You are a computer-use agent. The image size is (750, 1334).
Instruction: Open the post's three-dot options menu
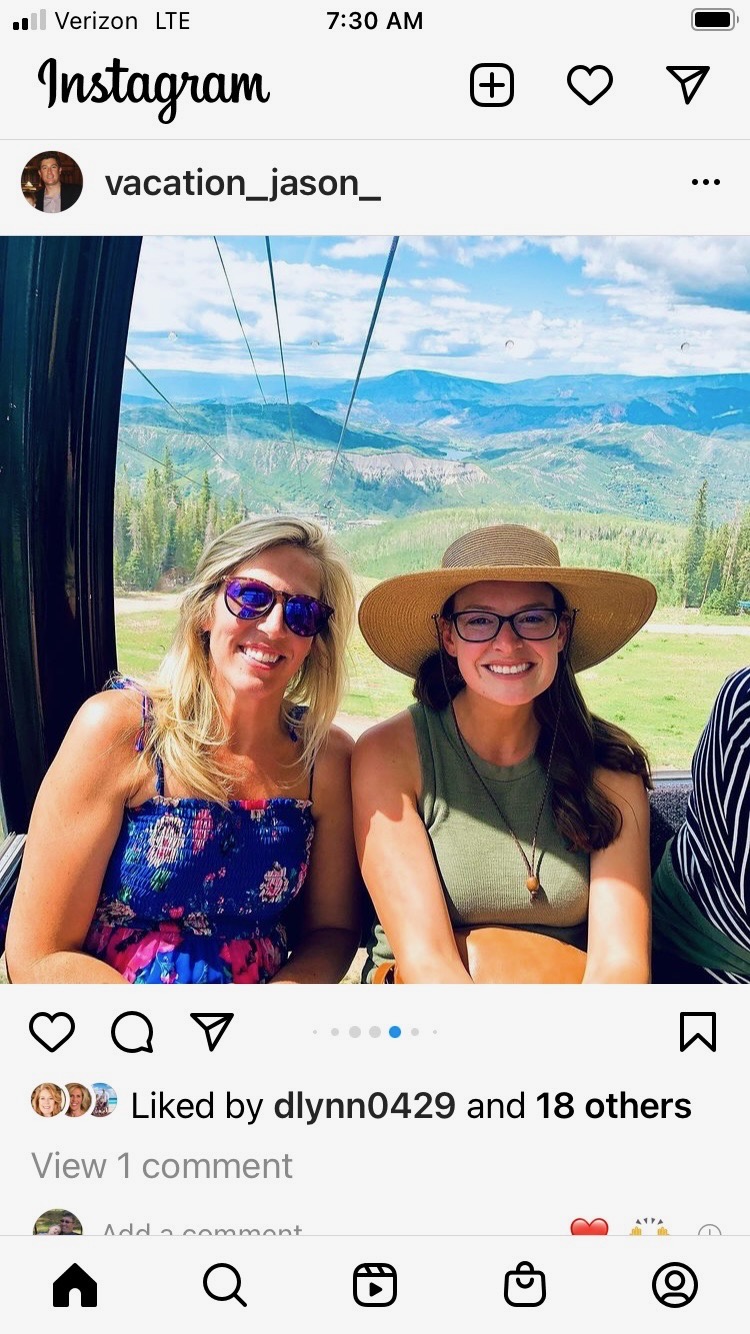coord(706,182)
